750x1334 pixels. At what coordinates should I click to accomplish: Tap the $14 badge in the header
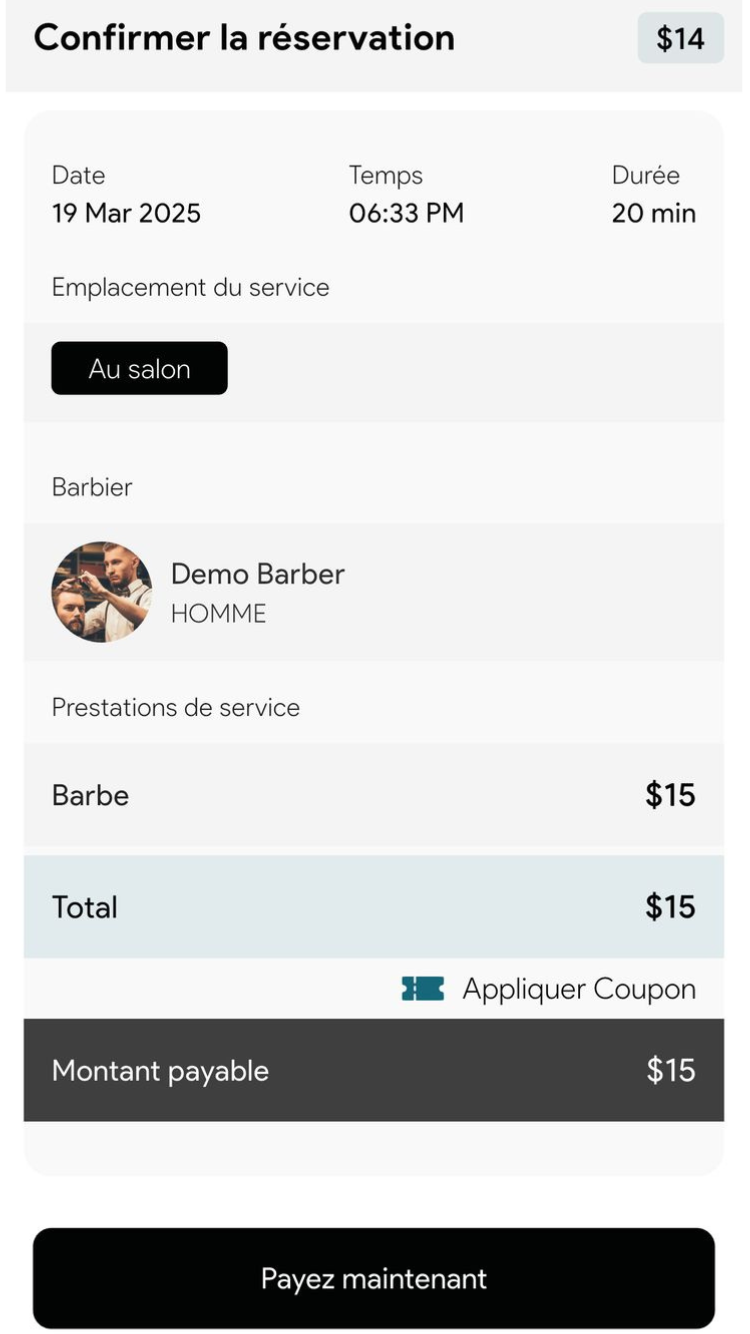point(680,39)
